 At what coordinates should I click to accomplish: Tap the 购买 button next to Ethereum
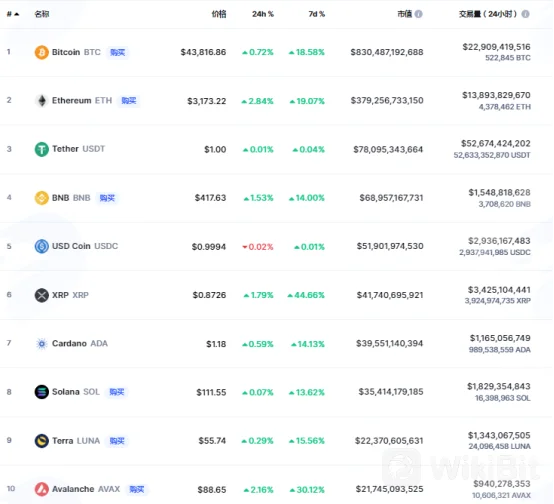pyautogui.click(x=129, y=101)
